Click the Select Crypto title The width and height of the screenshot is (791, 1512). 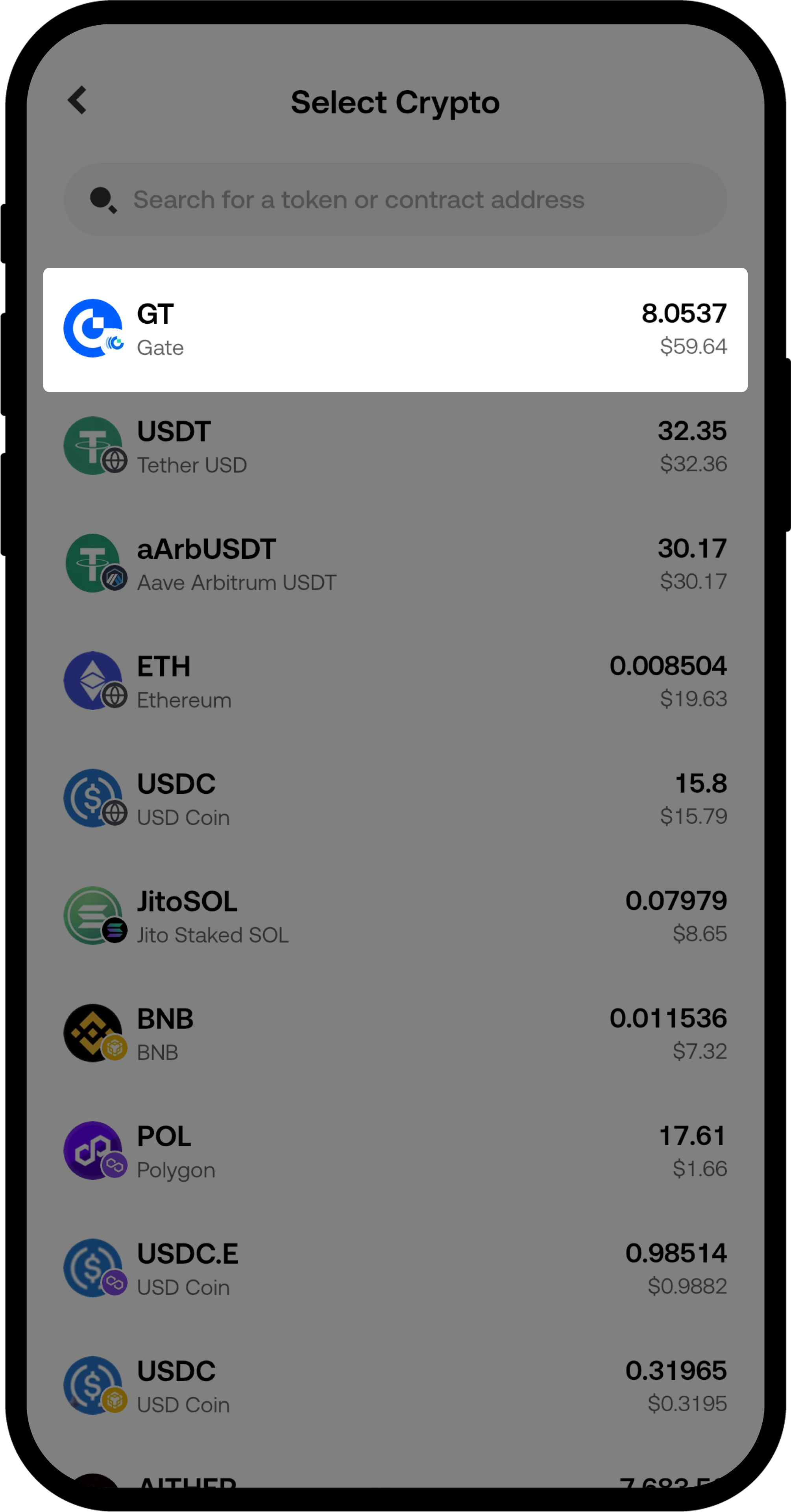coord(395,102)
